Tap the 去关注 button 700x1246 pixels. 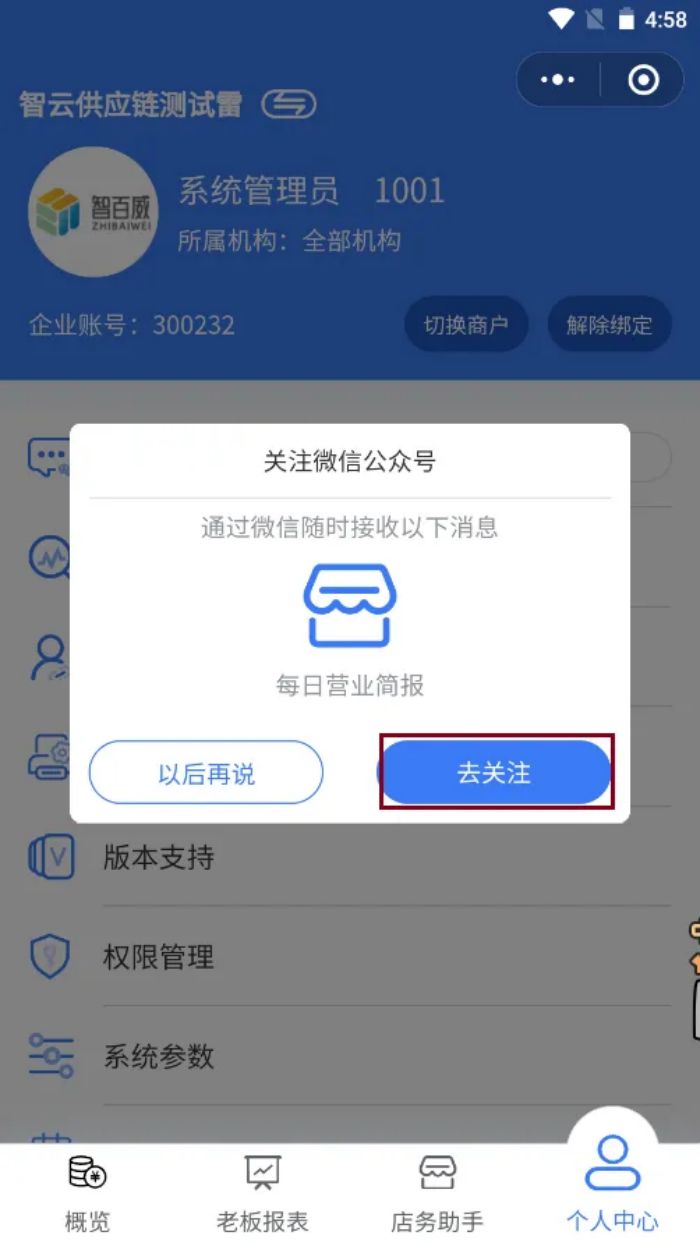pos(495,773)
